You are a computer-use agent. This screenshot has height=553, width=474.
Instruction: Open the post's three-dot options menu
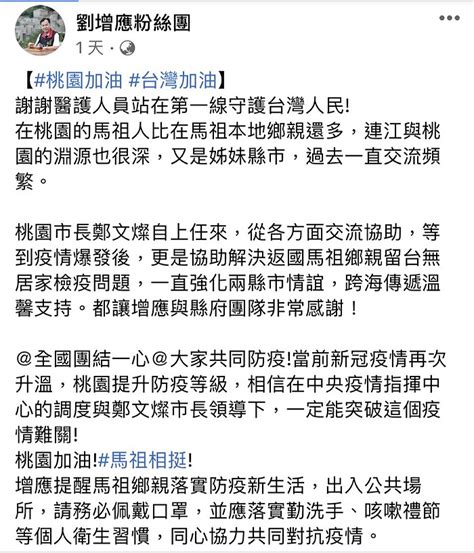click(x=449, y=18)
